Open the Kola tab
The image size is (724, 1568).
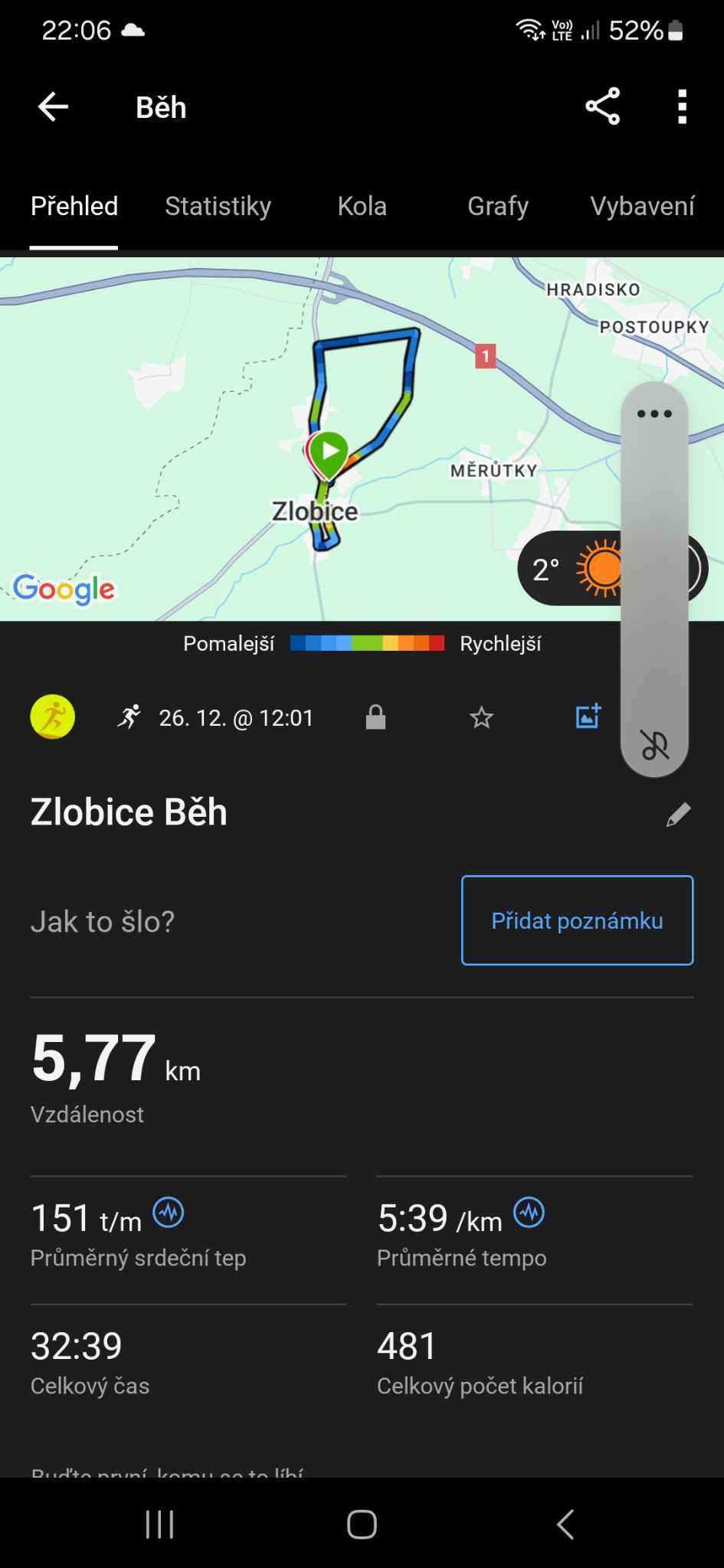(x=362, y=206)
